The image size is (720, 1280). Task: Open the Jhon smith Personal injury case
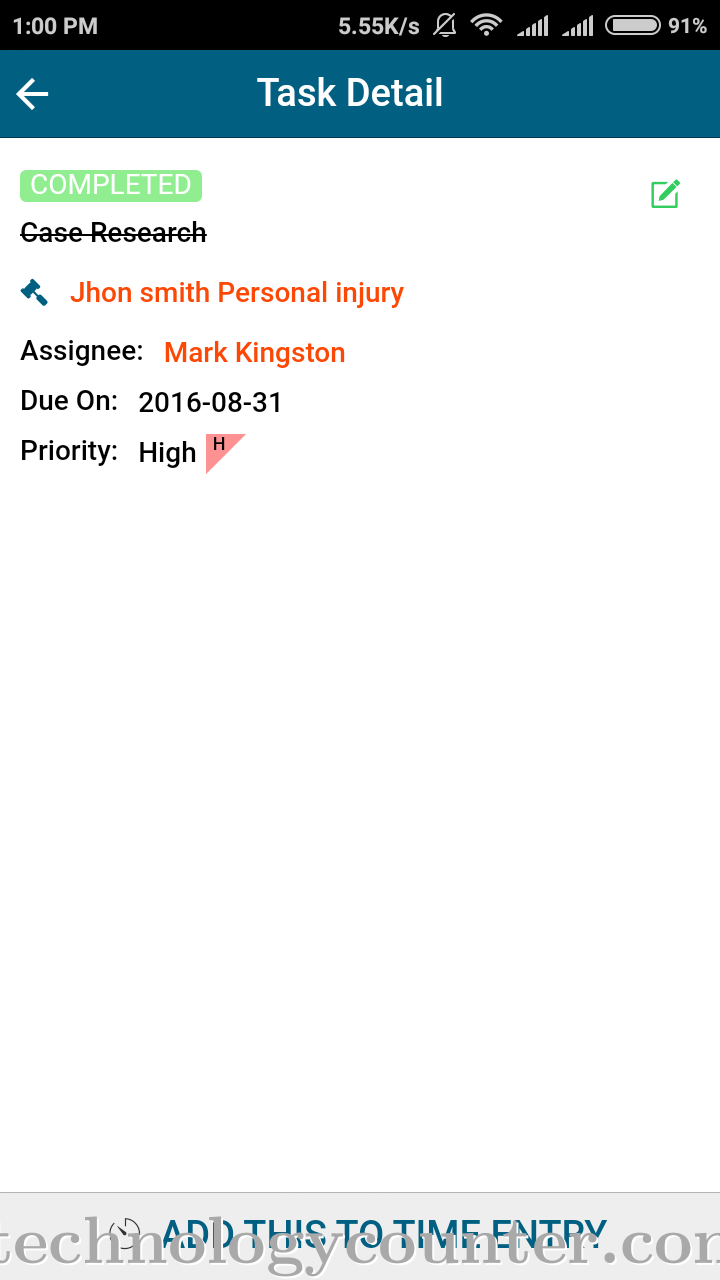(236, 293)
